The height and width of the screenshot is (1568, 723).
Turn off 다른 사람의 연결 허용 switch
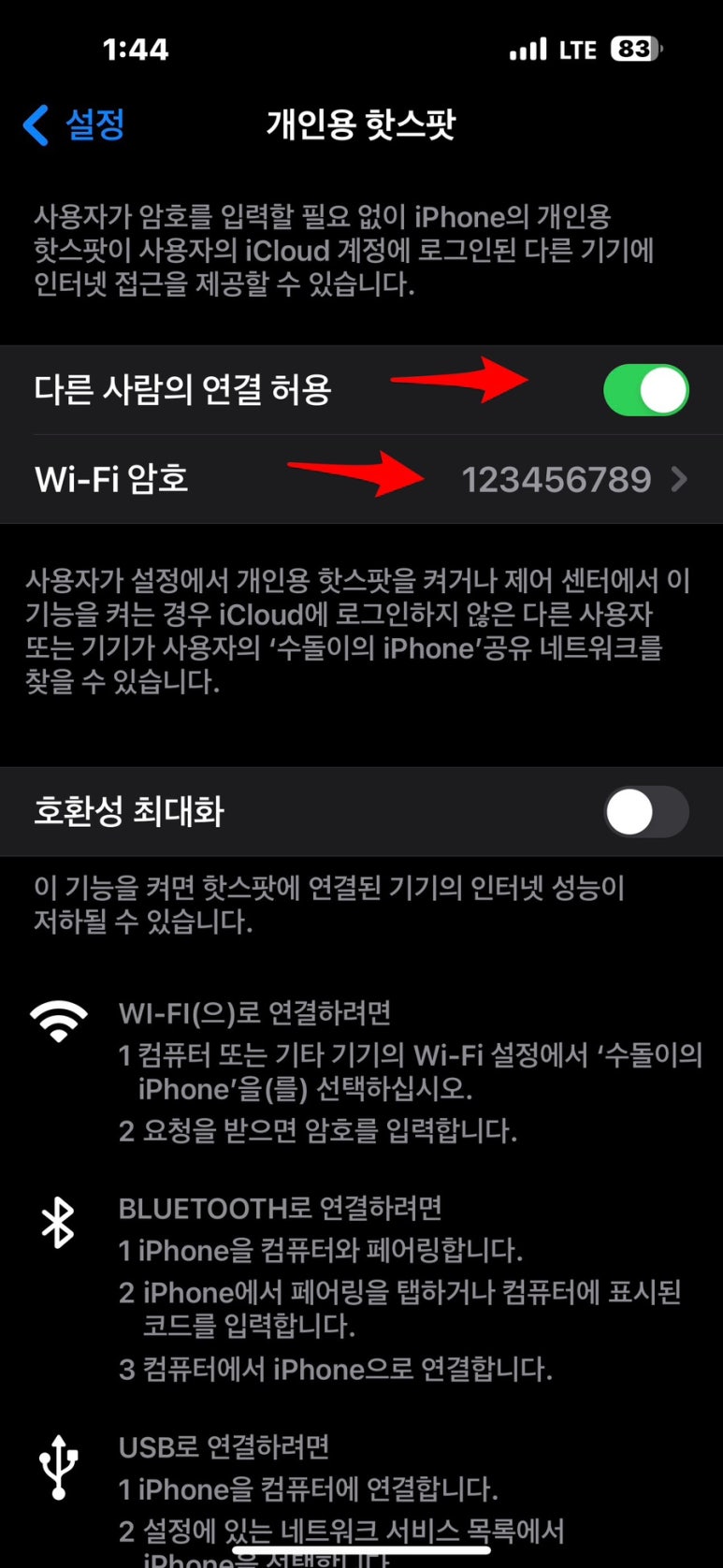646,390
